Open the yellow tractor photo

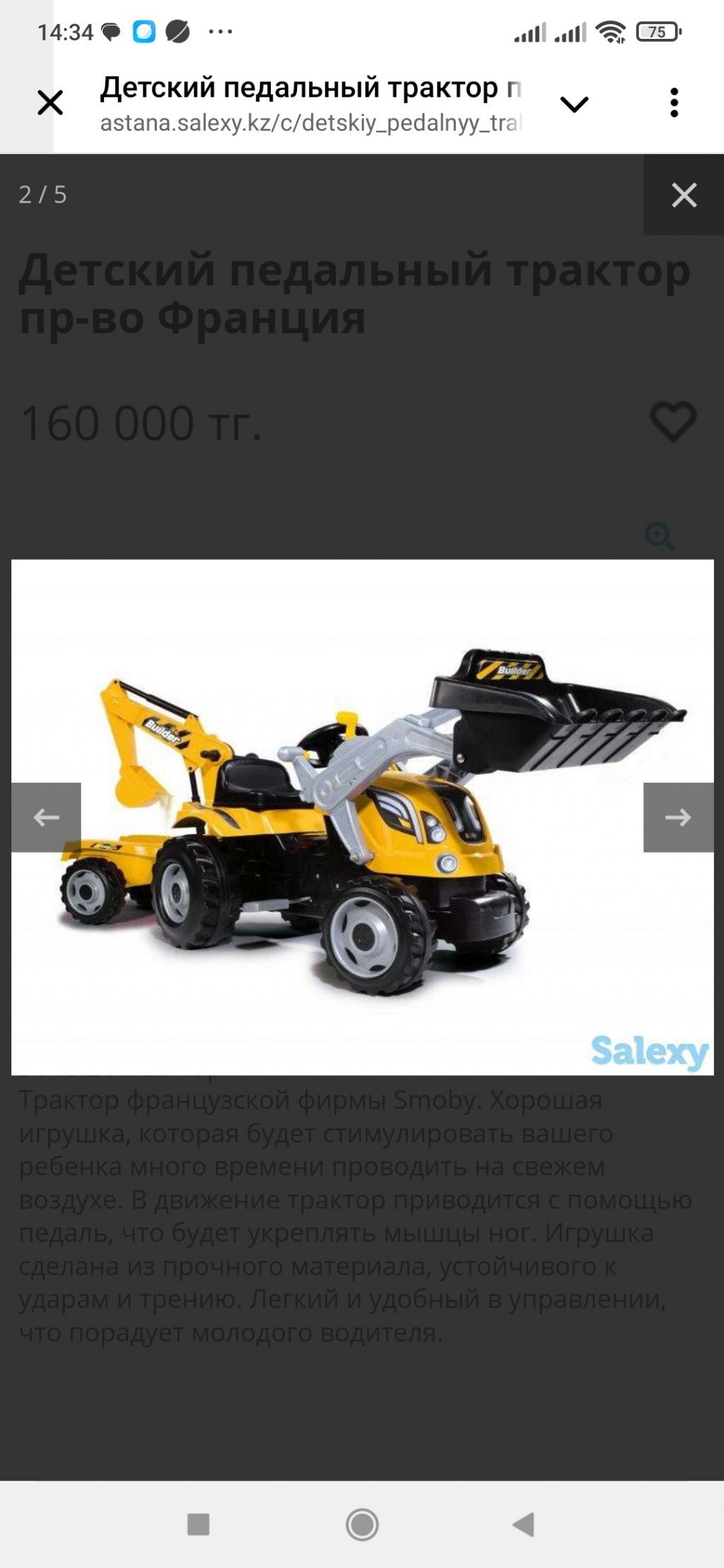pos(362,817)
